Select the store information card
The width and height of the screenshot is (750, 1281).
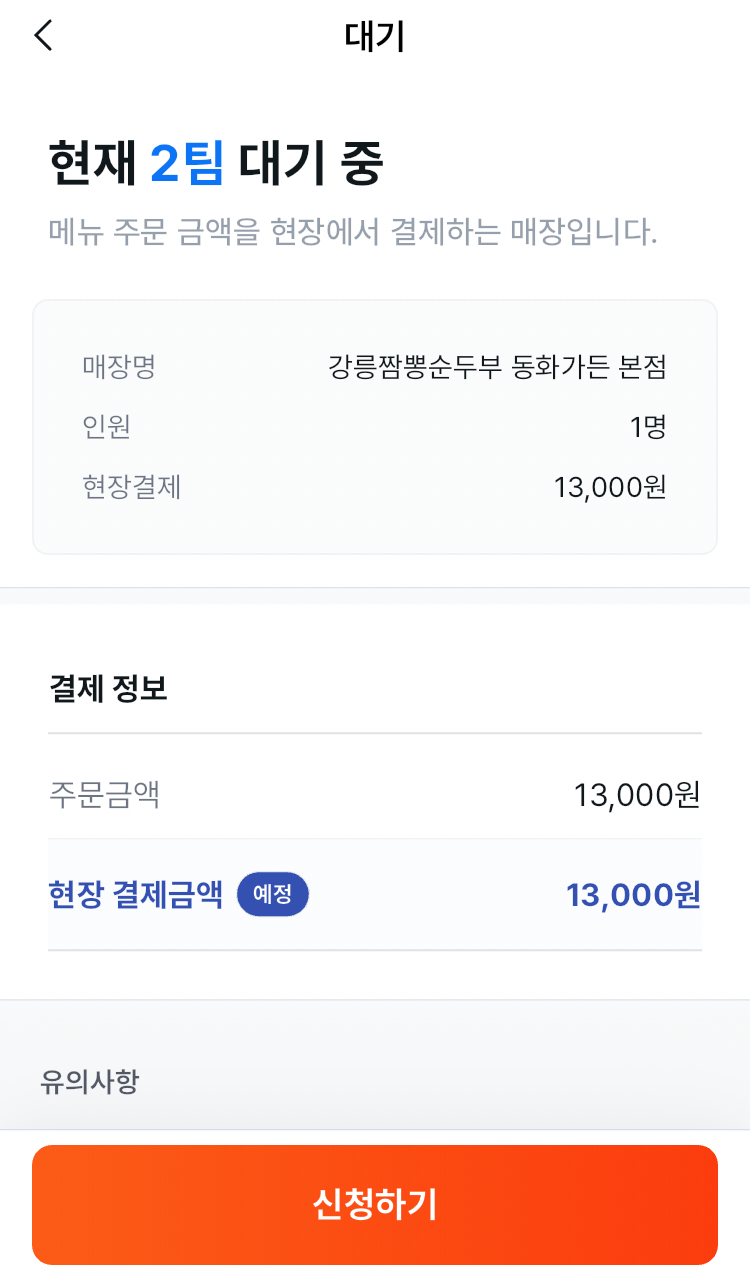(x=374, y=424)
